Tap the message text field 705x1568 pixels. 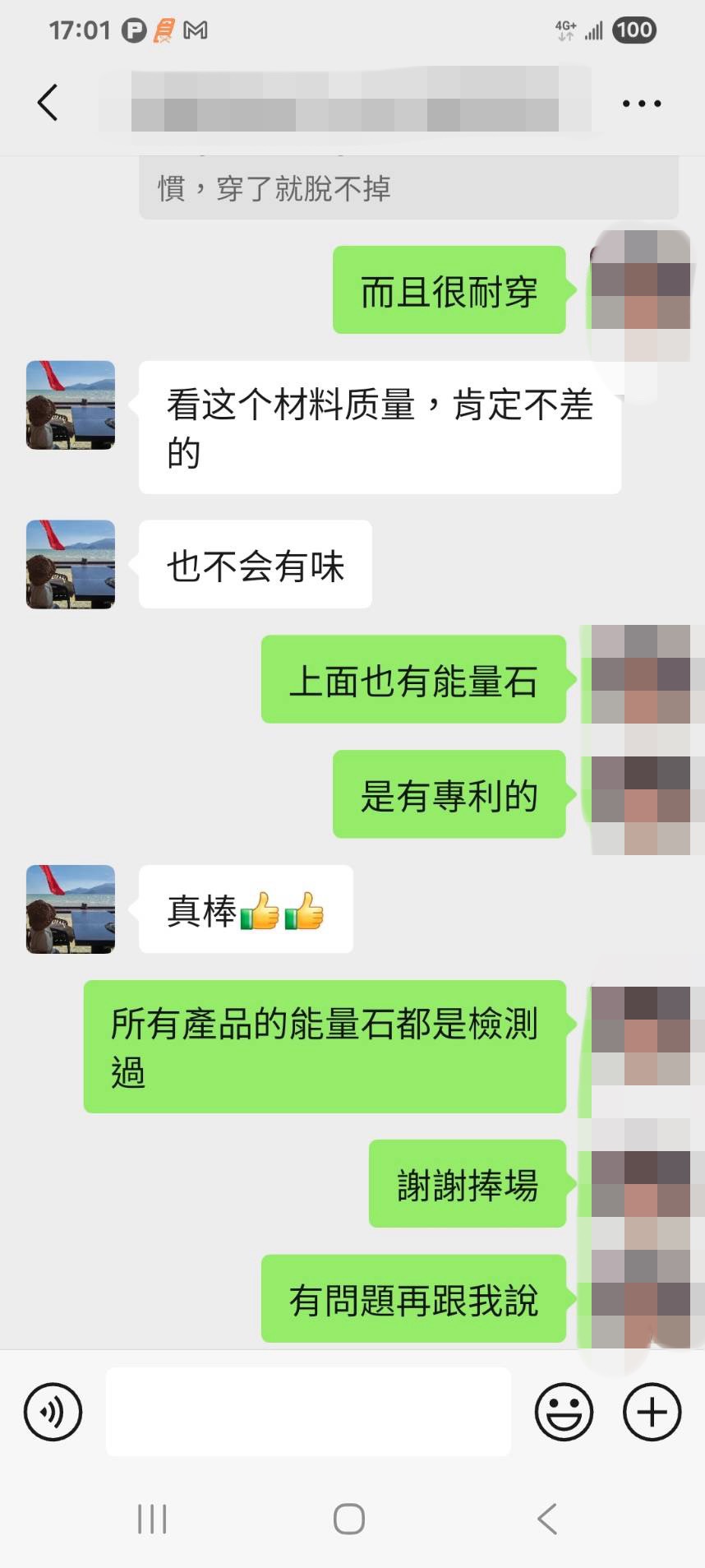click(x=308, y=1412)
